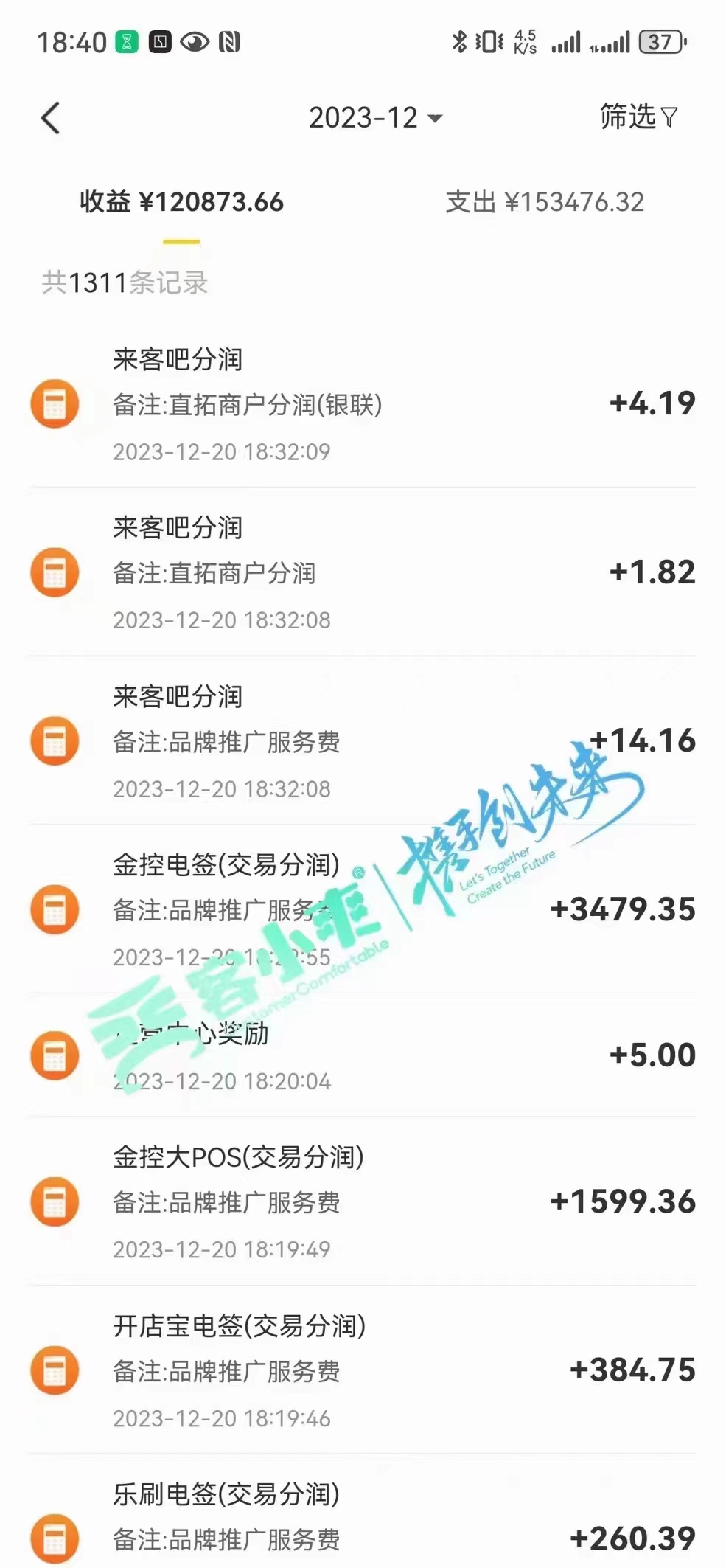Switch to the 收益 tab
The image size is (726, 1568).
pyautogui.click(x=181, y=202)
